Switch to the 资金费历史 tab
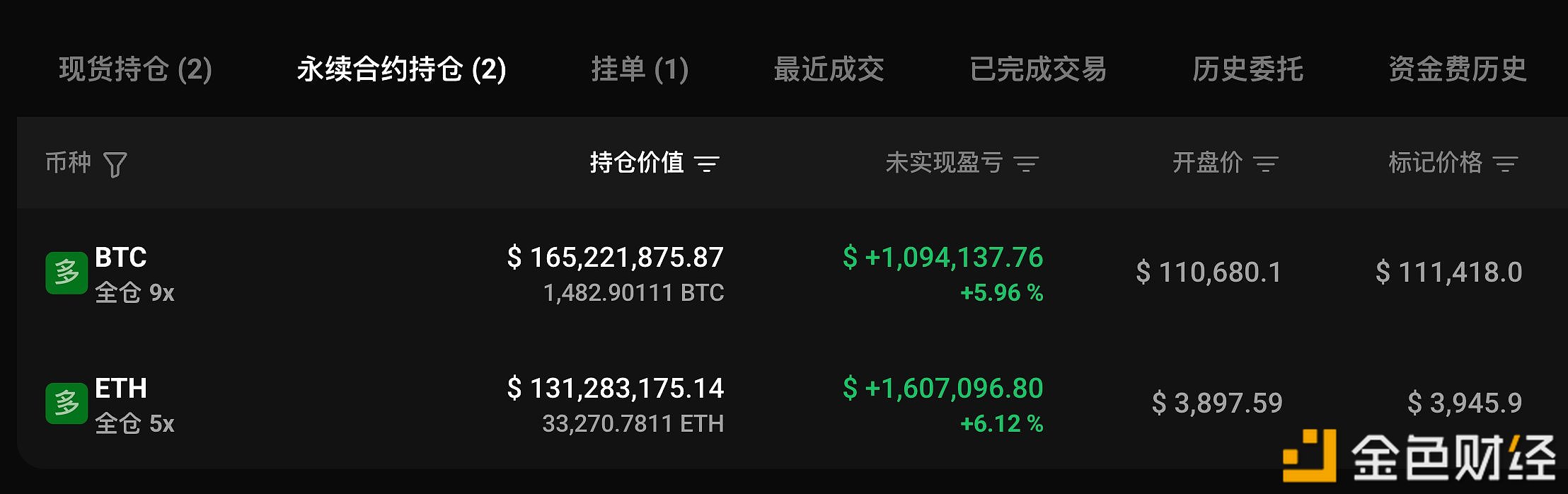The height and width of the screenshot is (494, 1568). click(1457, 69)
